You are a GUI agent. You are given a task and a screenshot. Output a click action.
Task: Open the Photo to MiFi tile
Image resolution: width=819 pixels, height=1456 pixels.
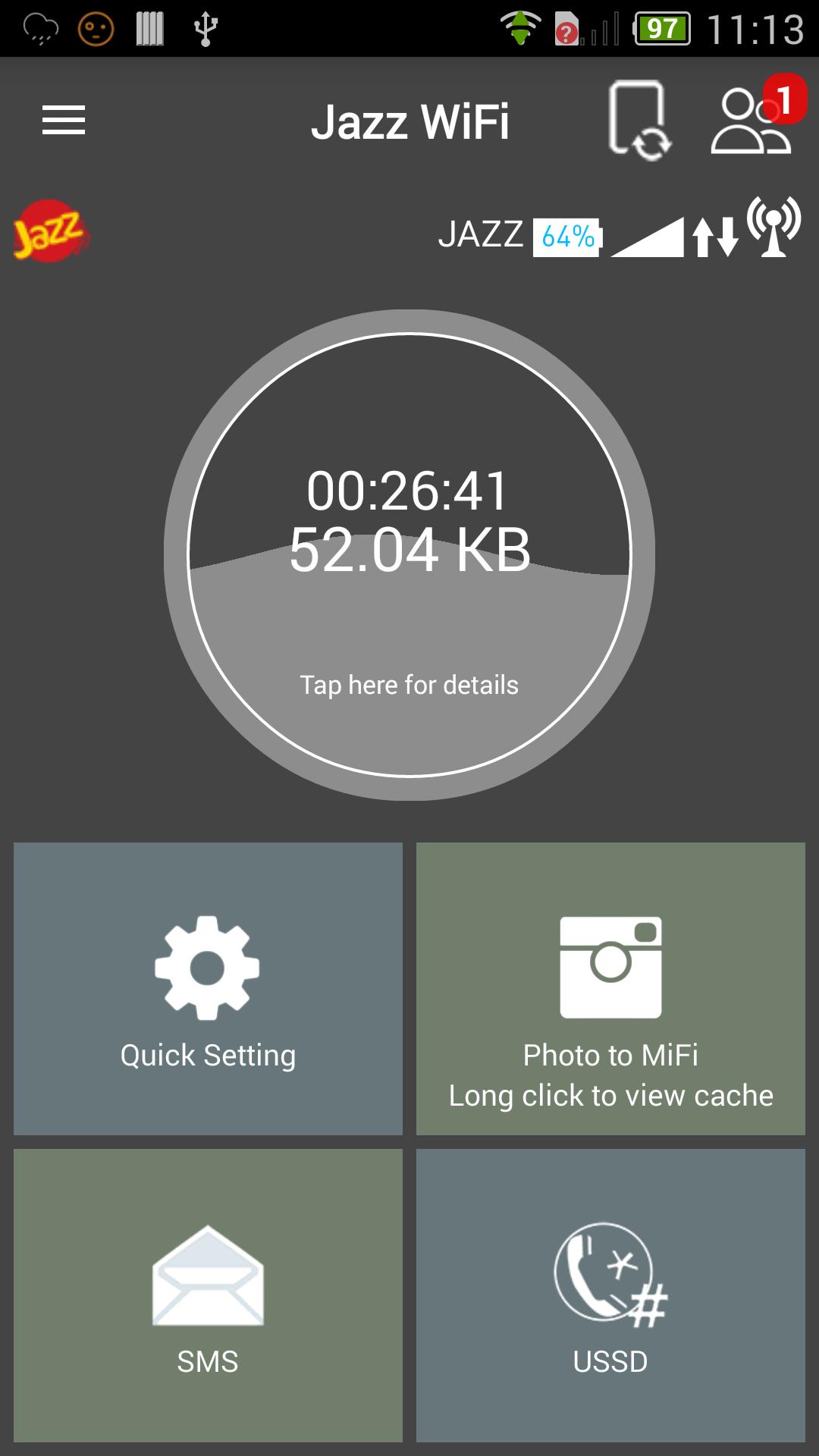point(610,989)
